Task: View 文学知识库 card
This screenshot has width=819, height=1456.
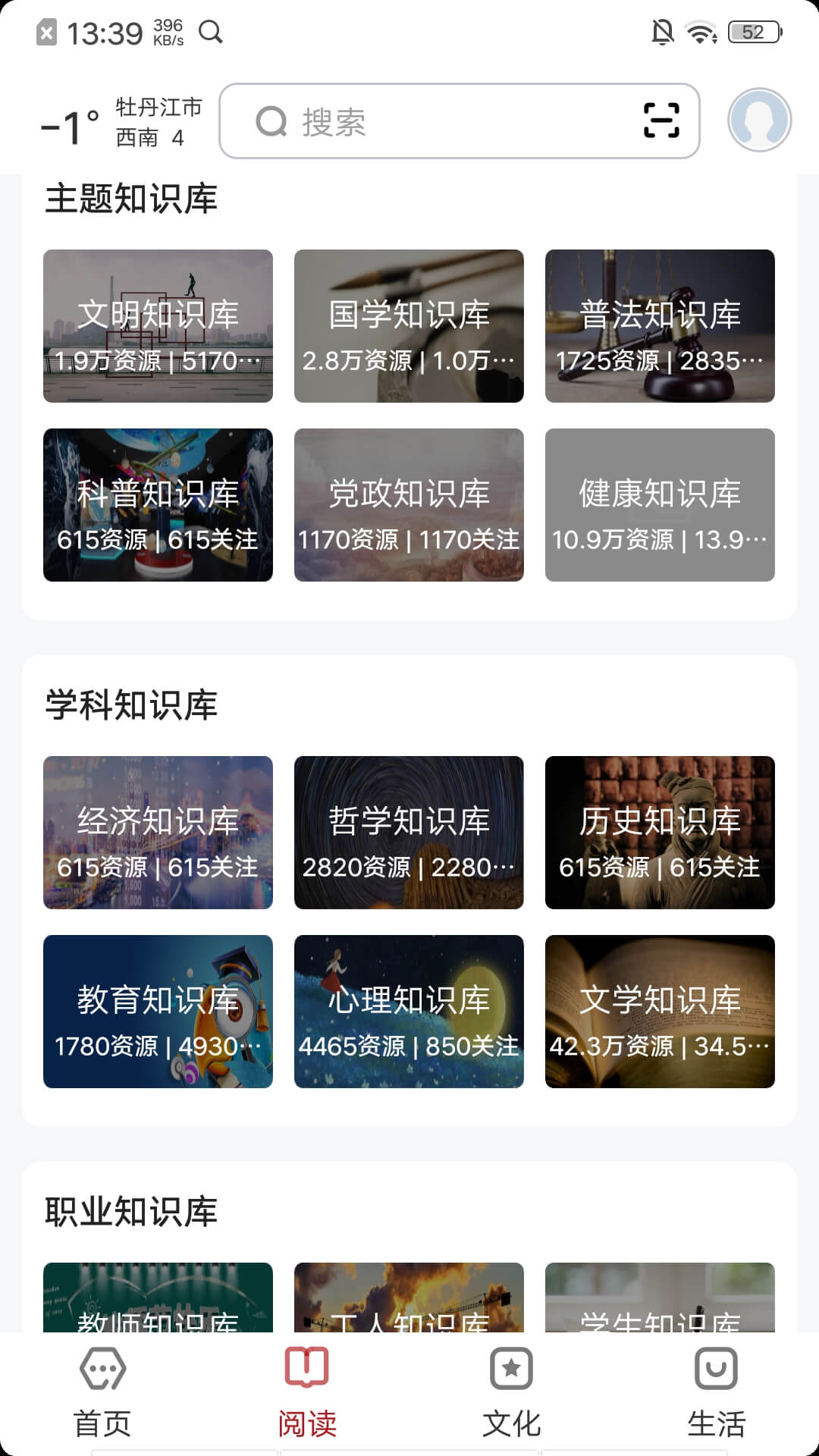Action: [660, 1012]
